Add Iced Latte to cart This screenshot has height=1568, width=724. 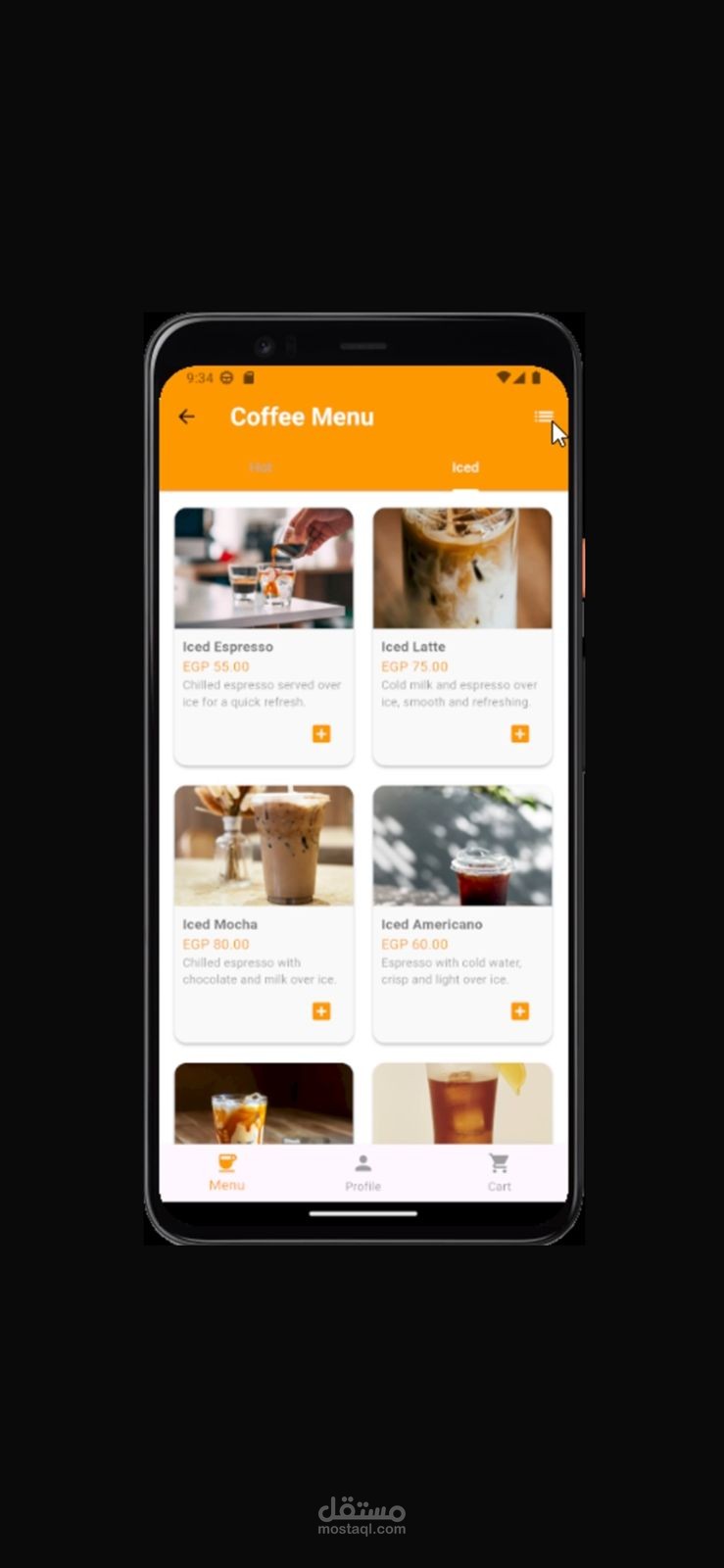point(520,734)
